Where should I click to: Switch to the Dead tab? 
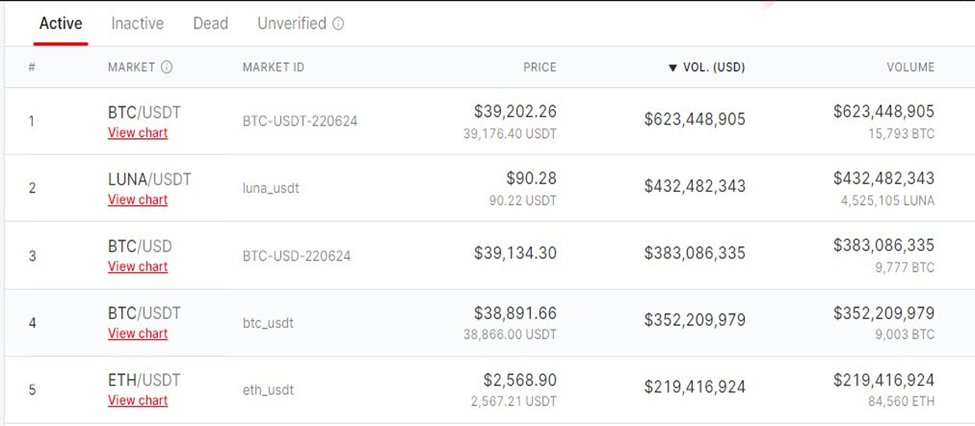210,23
